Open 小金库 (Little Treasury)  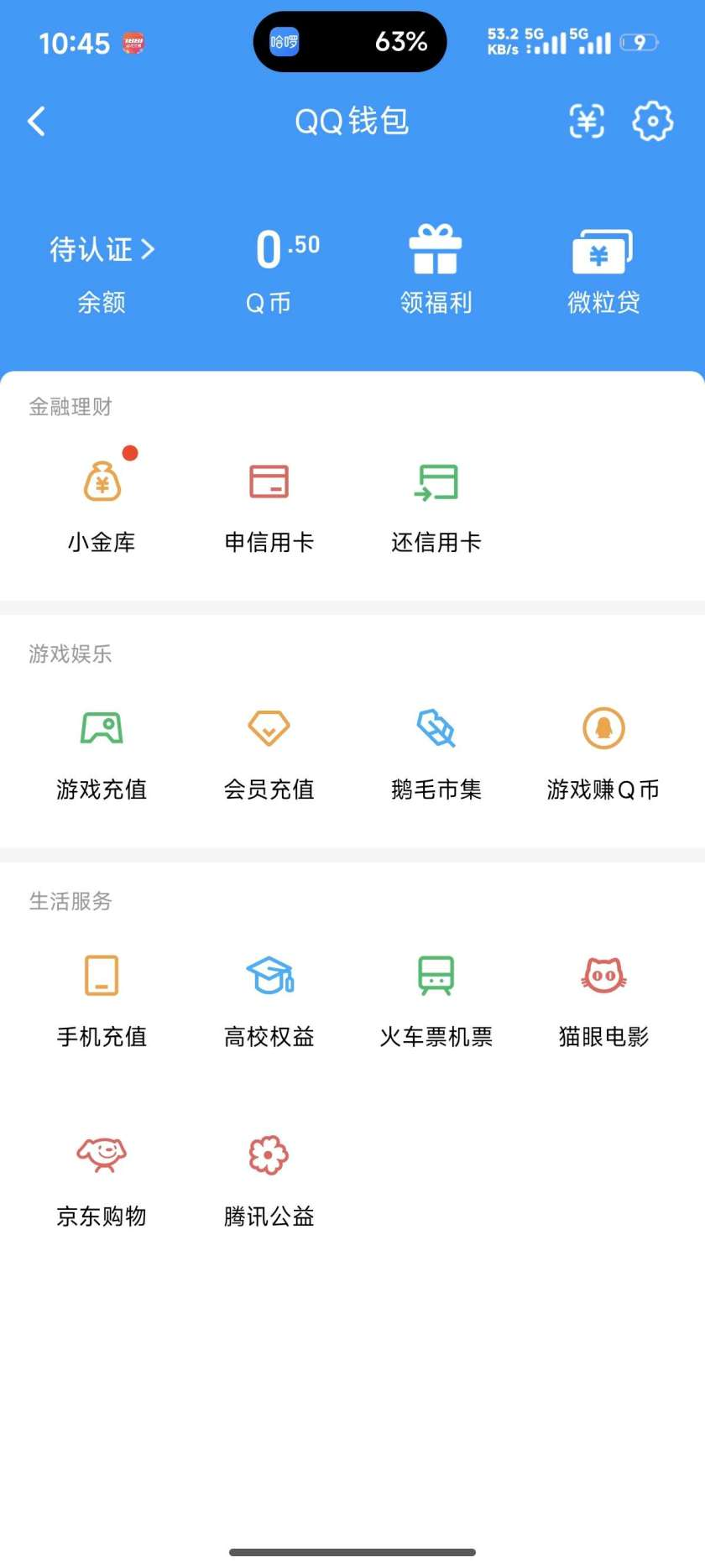(101, 503)
